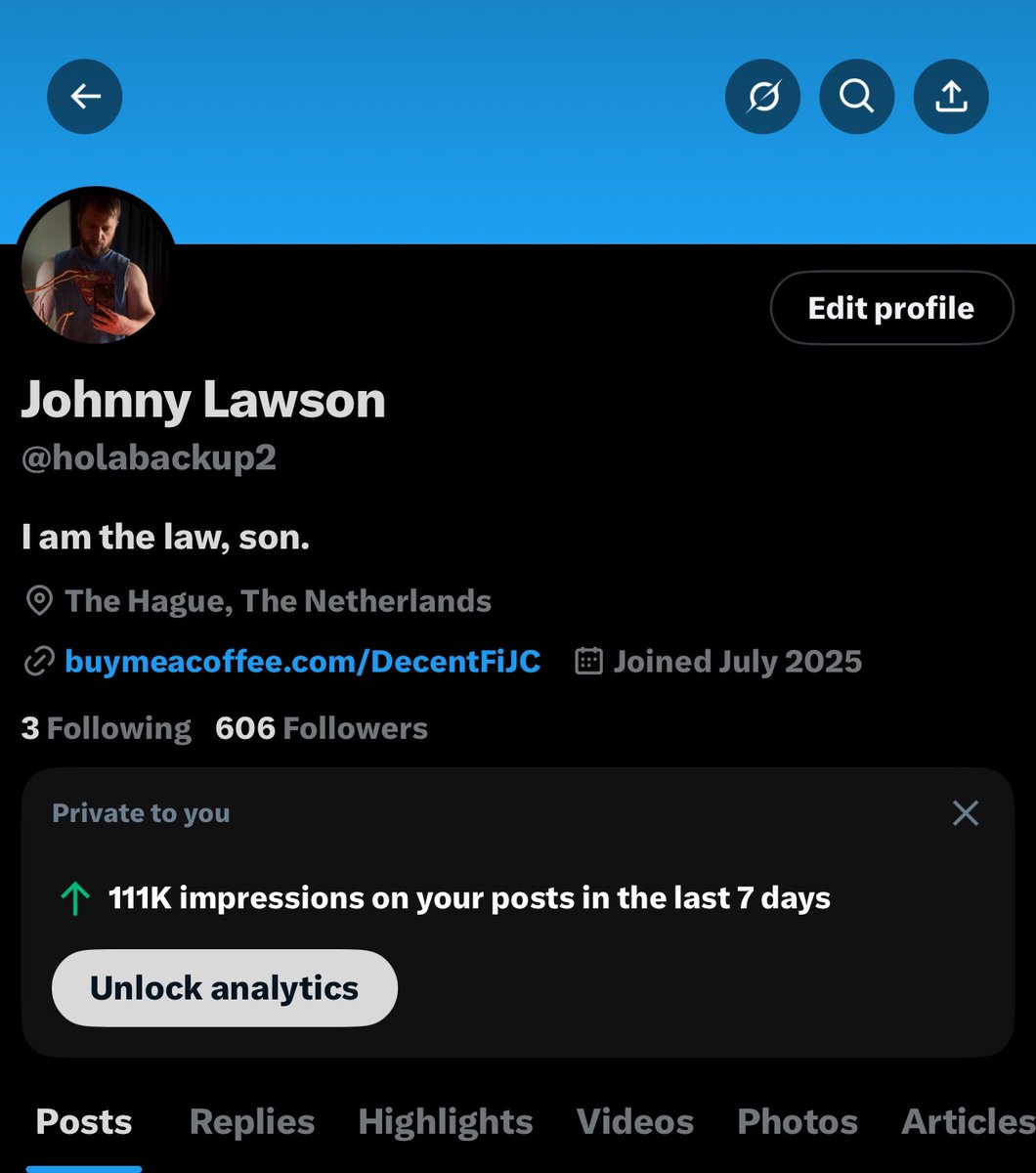This screenshot has width=1036, height=1173.
Task: Share this profile
Action: click(x=951, y=96)
